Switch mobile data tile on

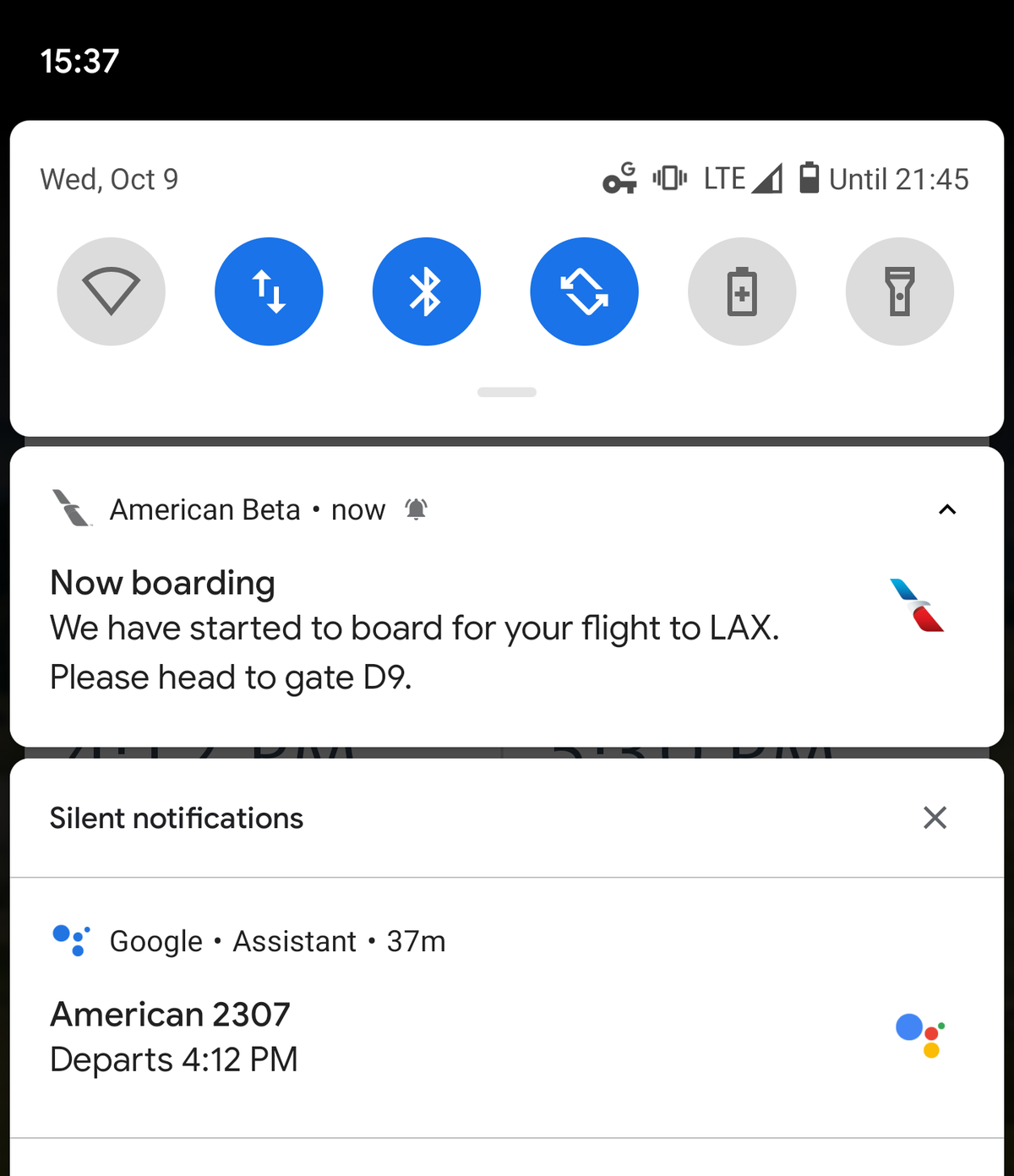[269, 291]
